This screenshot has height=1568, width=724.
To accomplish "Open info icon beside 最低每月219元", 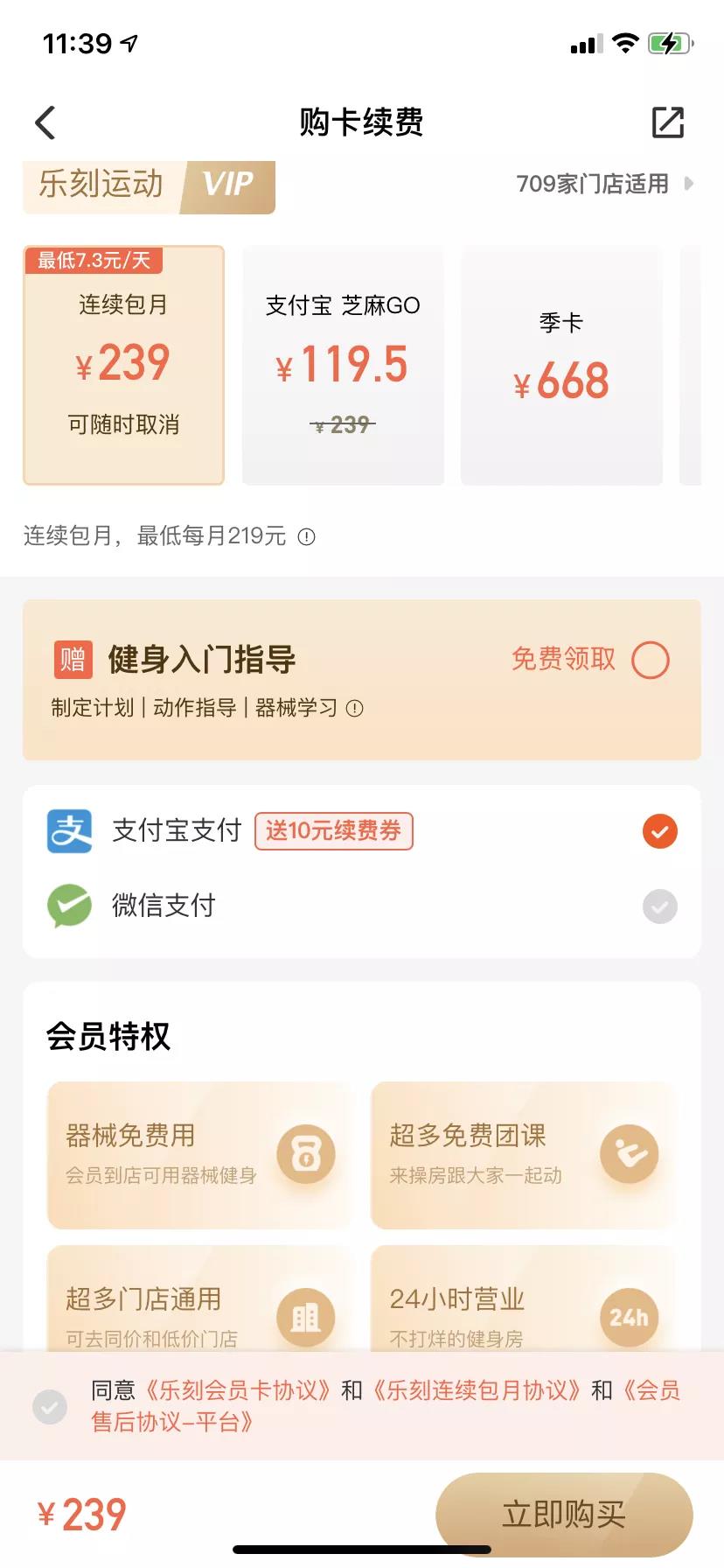I will pos(307,537).
